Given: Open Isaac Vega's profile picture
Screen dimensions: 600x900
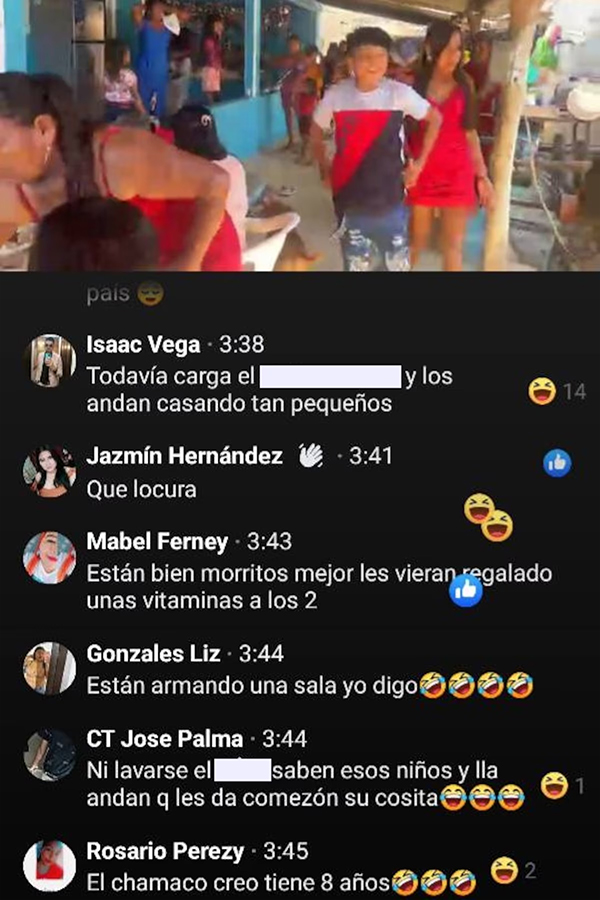Looking at the screenshot, I should coord(49,360).
